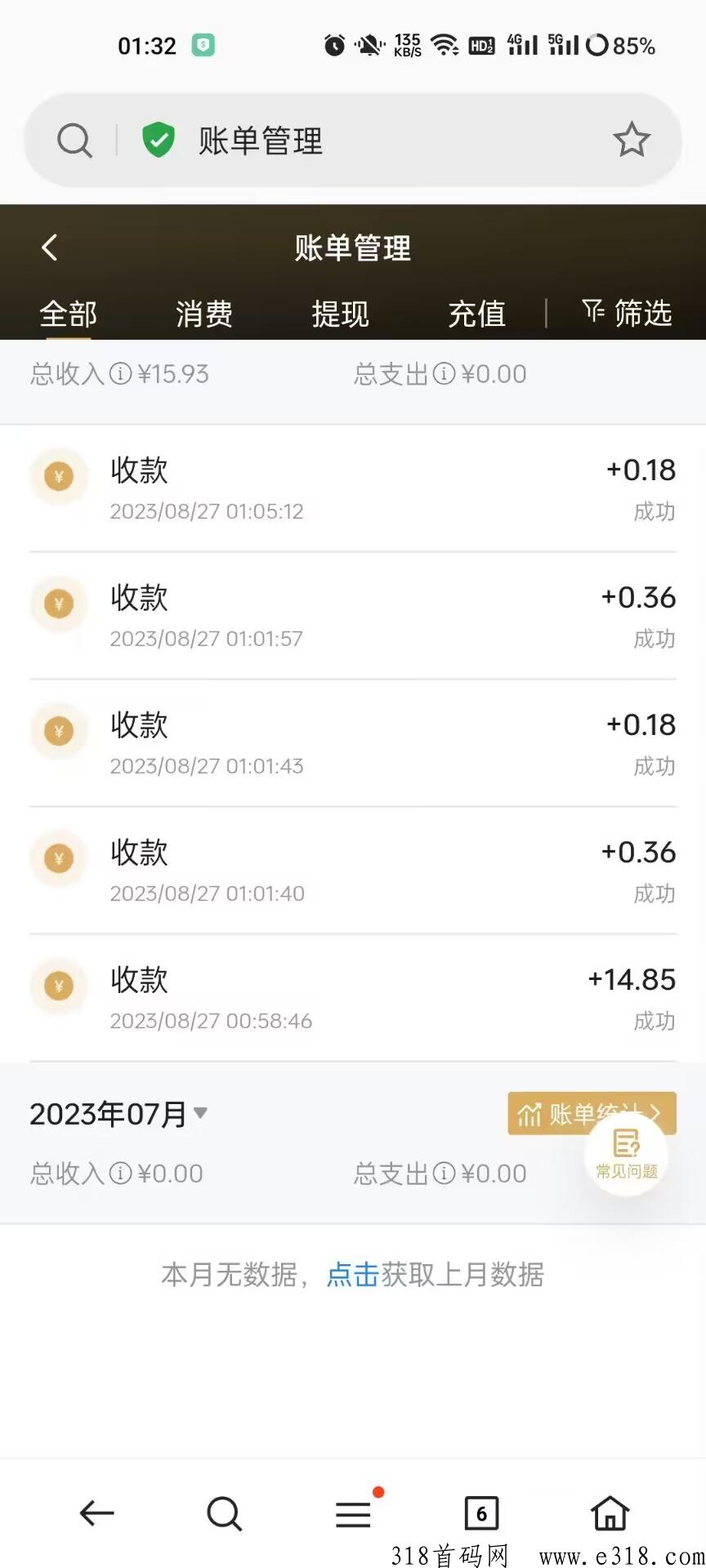The width and height of the screenshot is (706, 1568).
Task: Bookmark this page with the star icon
Action: [632, 140]
